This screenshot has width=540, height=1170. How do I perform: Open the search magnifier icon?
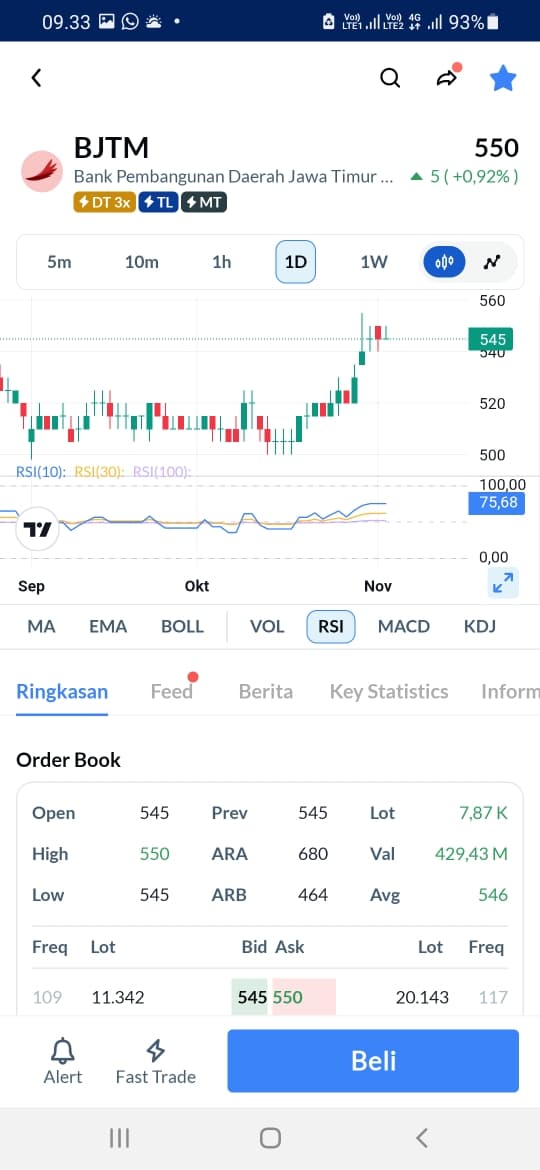pos(390,78)
